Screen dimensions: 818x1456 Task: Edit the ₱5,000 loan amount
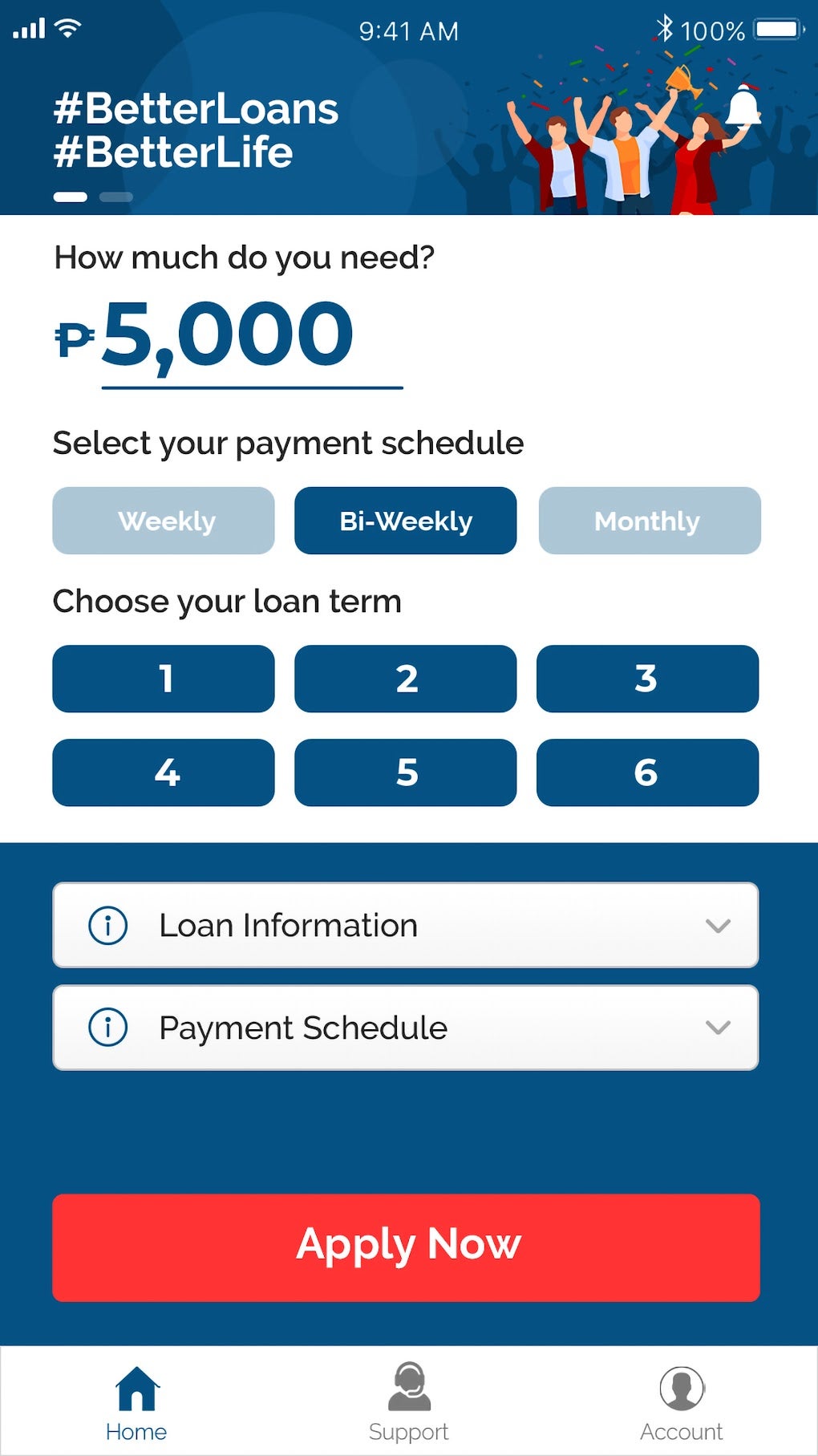[x=229, y=335]
